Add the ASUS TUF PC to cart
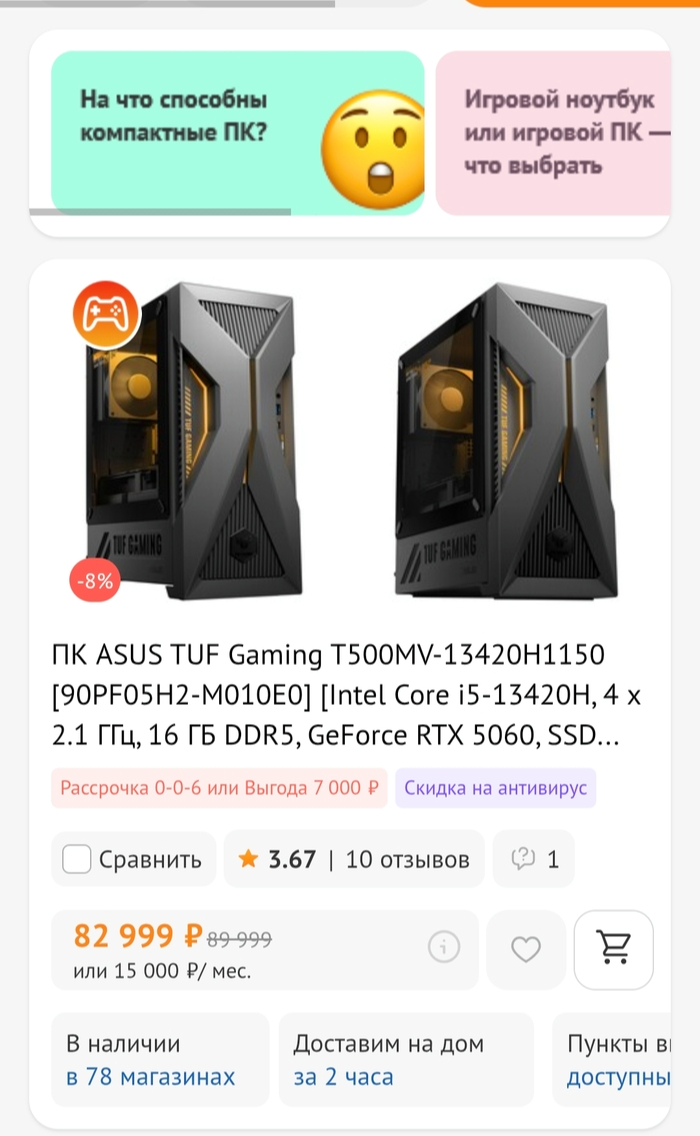Screen dimensions: 700x1136 [x=614, y=948]
